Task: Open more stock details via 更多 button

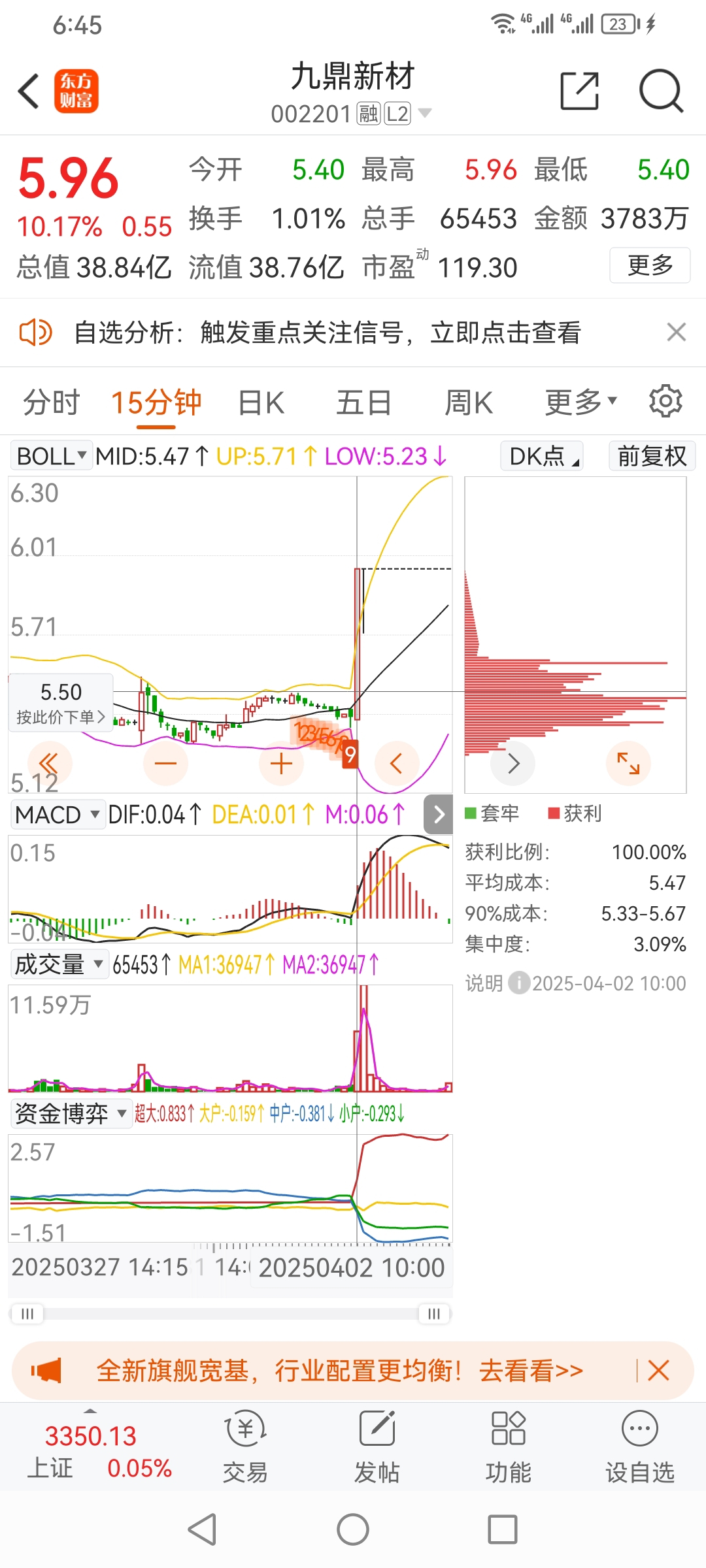Action: [649, 265]
